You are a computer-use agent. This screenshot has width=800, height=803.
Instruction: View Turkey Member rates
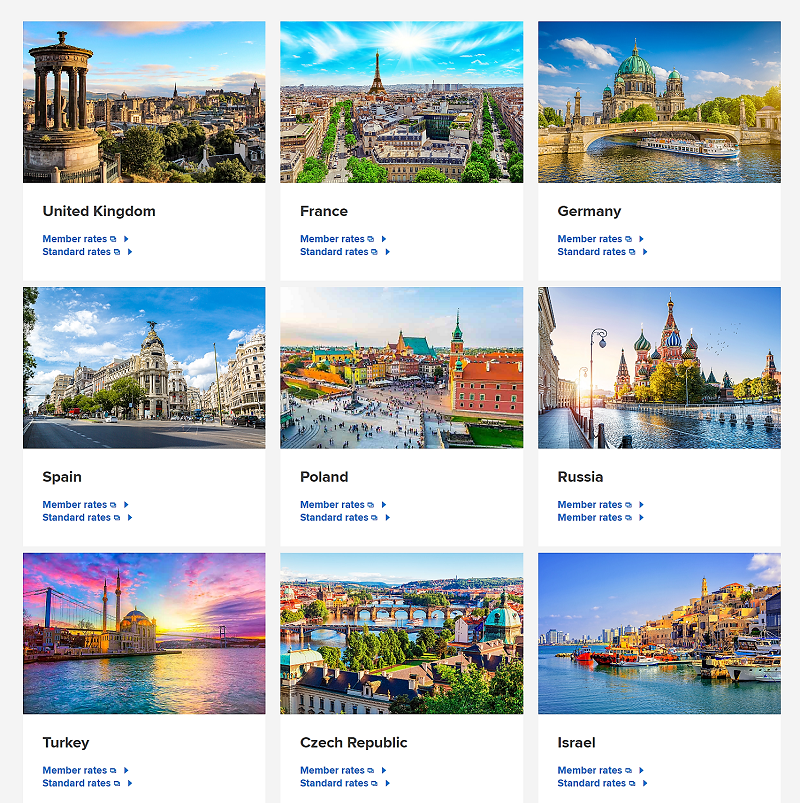click(78, 771)
